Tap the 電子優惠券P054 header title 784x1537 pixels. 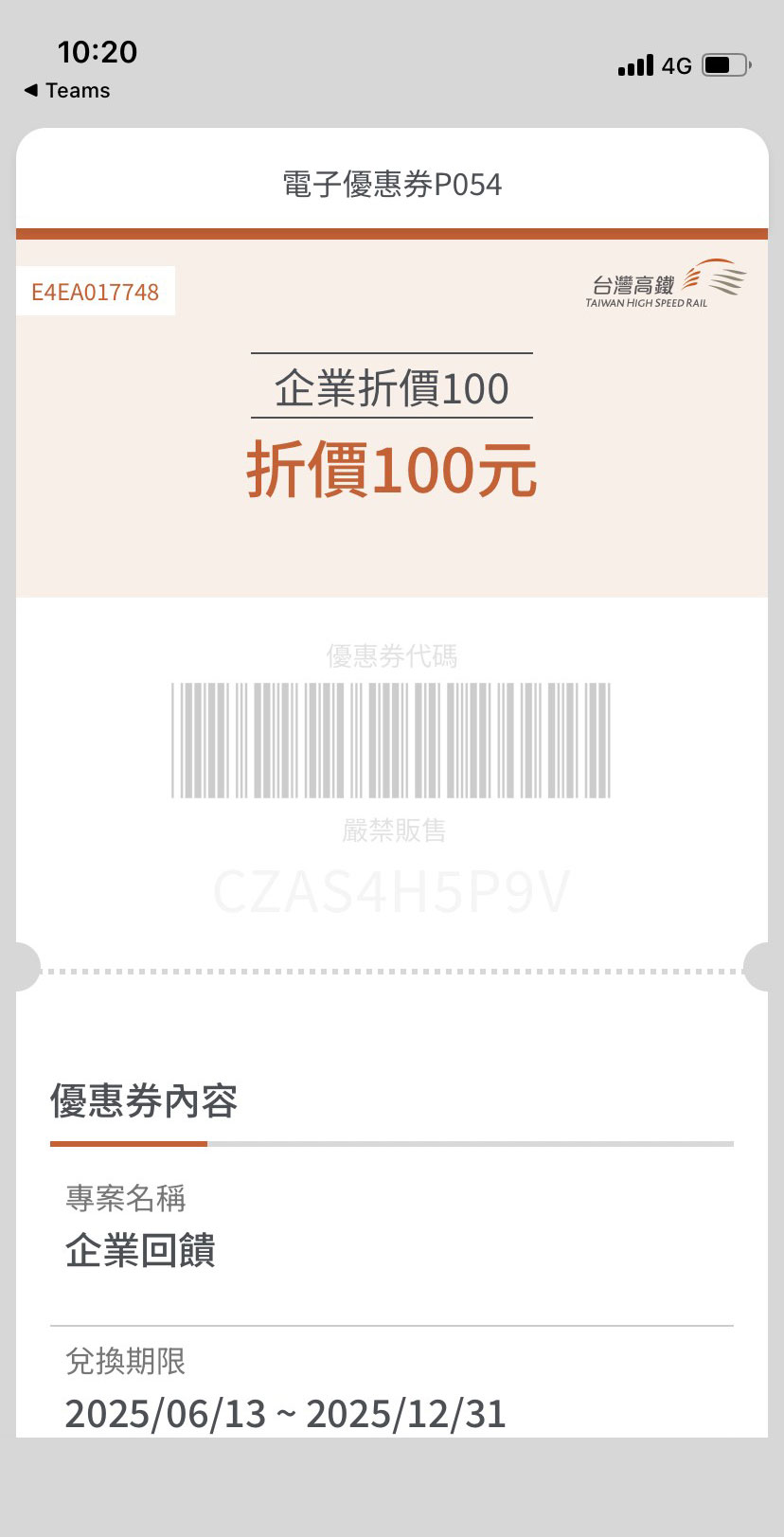(x=392, y=185)
